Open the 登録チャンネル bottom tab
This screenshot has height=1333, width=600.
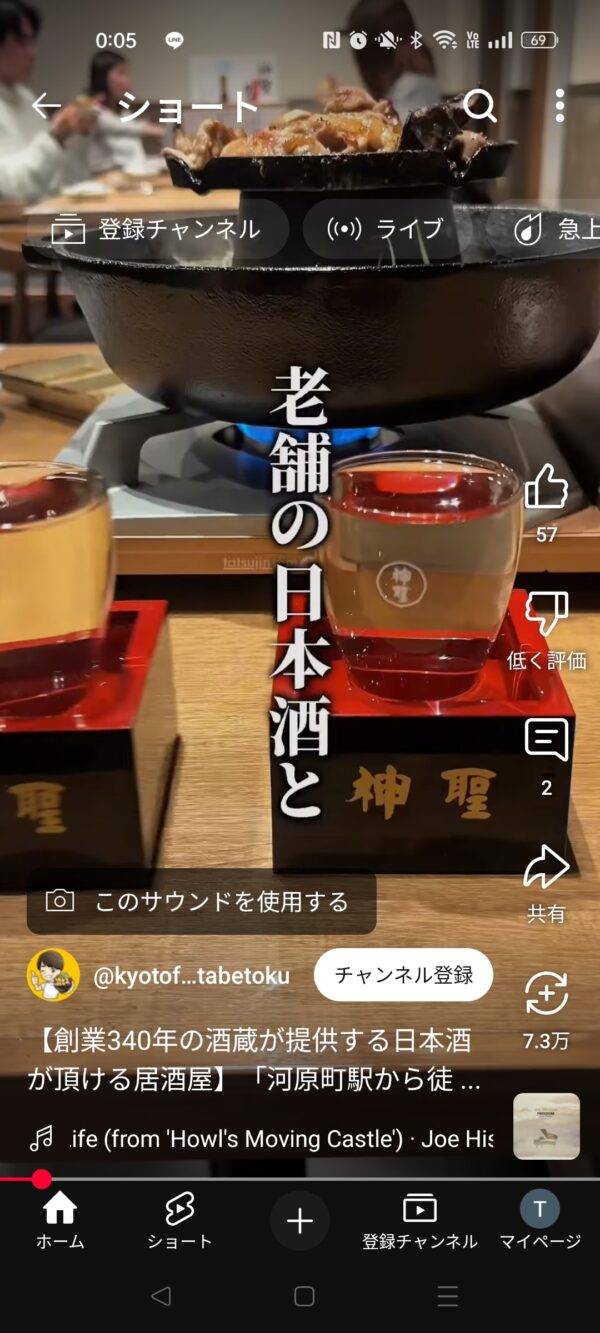[x=419, y=1221]
